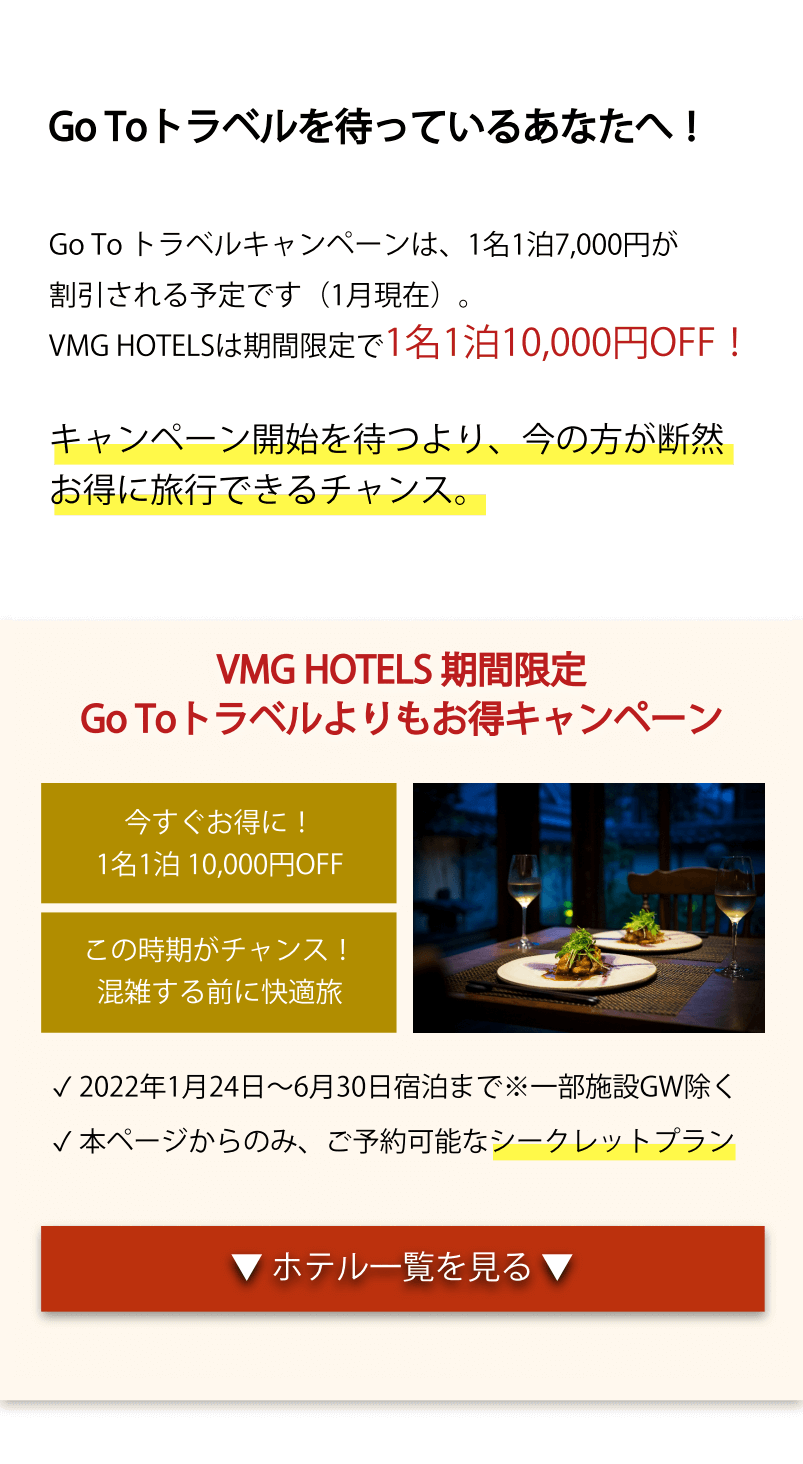Screen dimensions: 803x1464
Task: Tap the ホテル一覧を見る button
Action: [x=402, y=1268]
